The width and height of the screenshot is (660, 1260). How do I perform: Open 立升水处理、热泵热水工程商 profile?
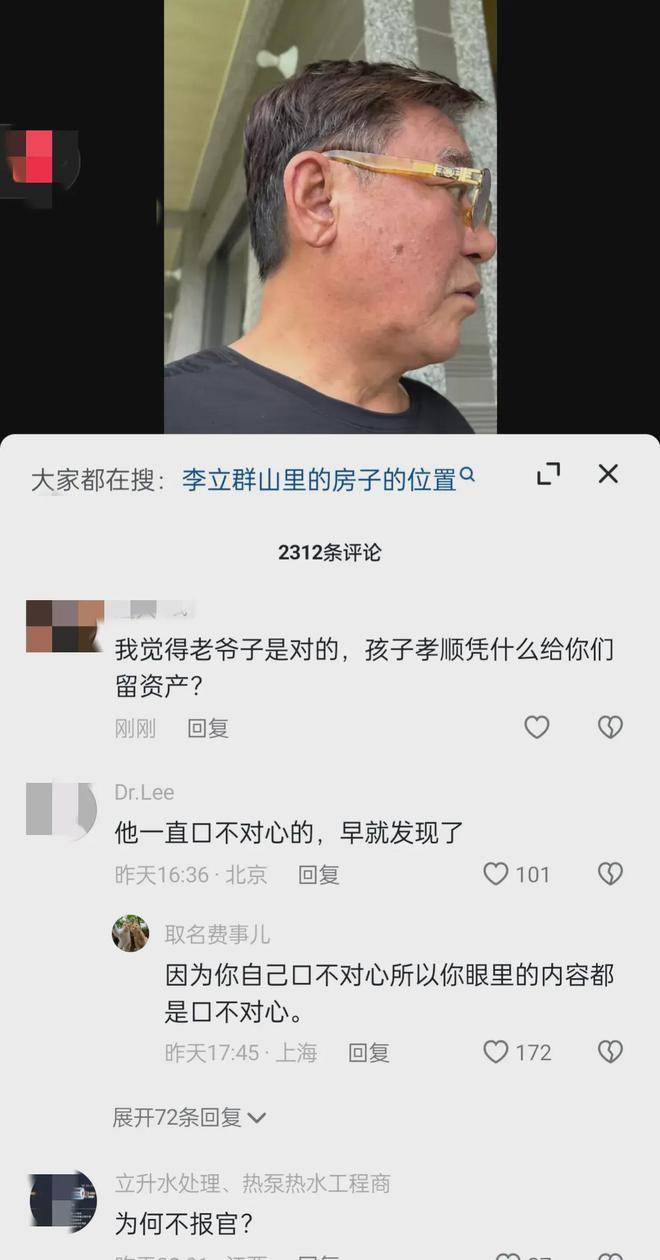pos(62,1200)
